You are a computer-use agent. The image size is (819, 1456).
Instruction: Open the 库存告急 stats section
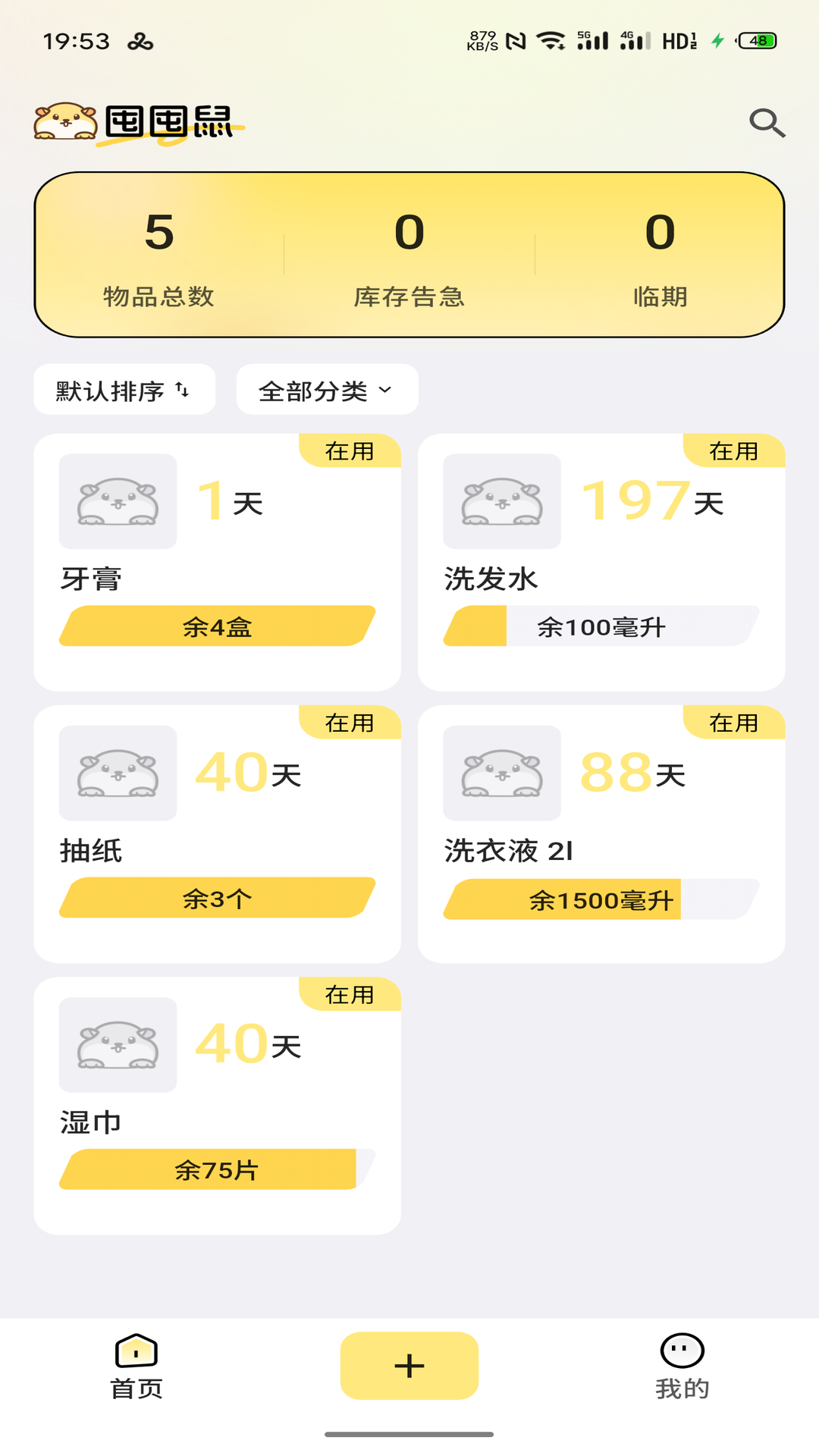[x=409, y=258]
